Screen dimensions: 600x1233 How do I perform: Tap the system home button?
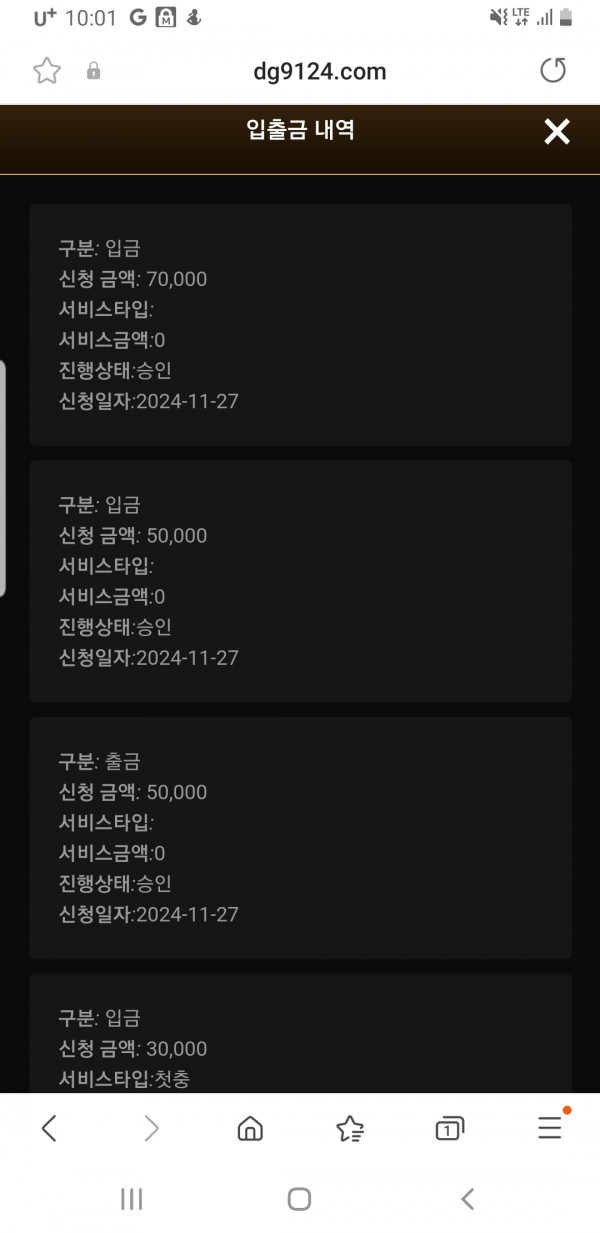[x=299, y=1199]
